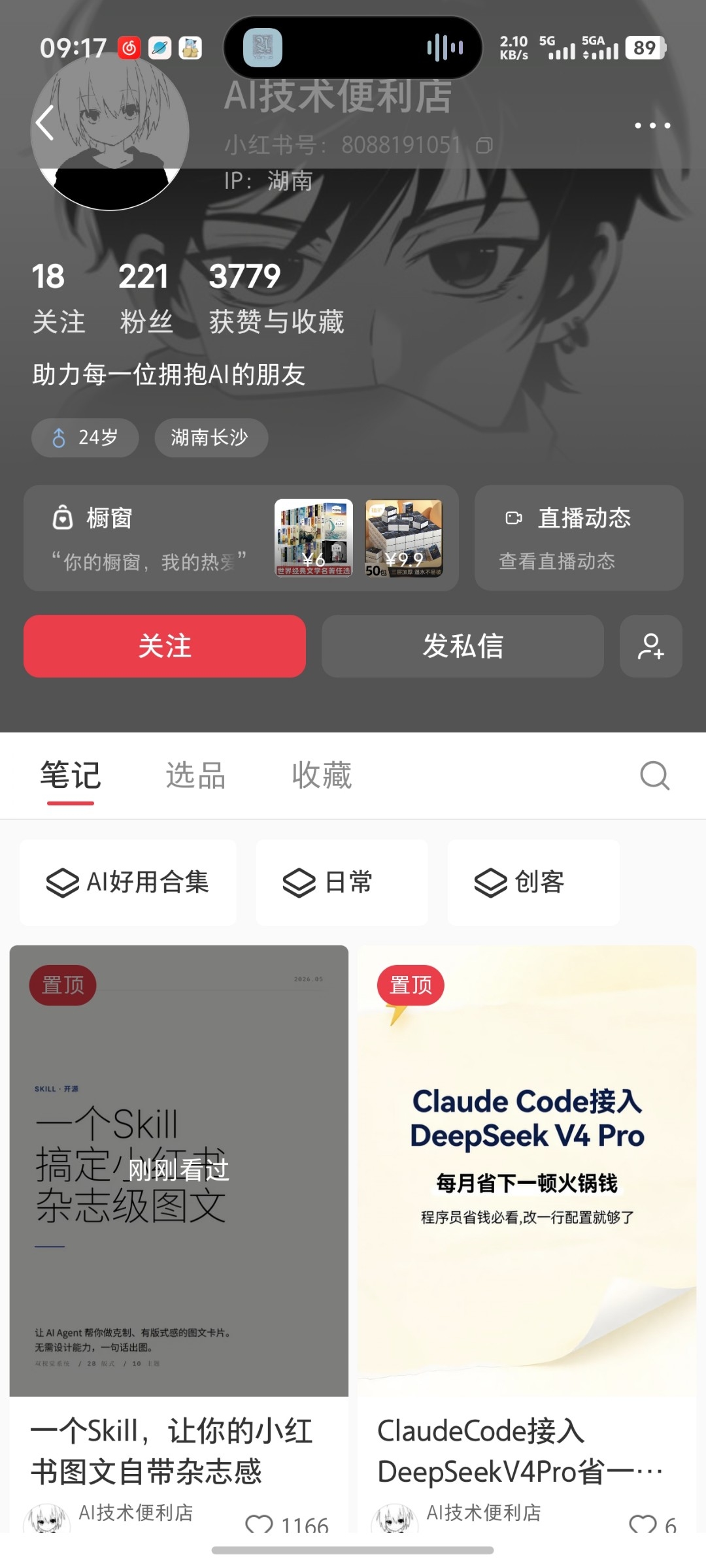This screenshot has width=706, height=1568.
Task: Open the three-dot overflow menu
Action: [x=652, y=125]
